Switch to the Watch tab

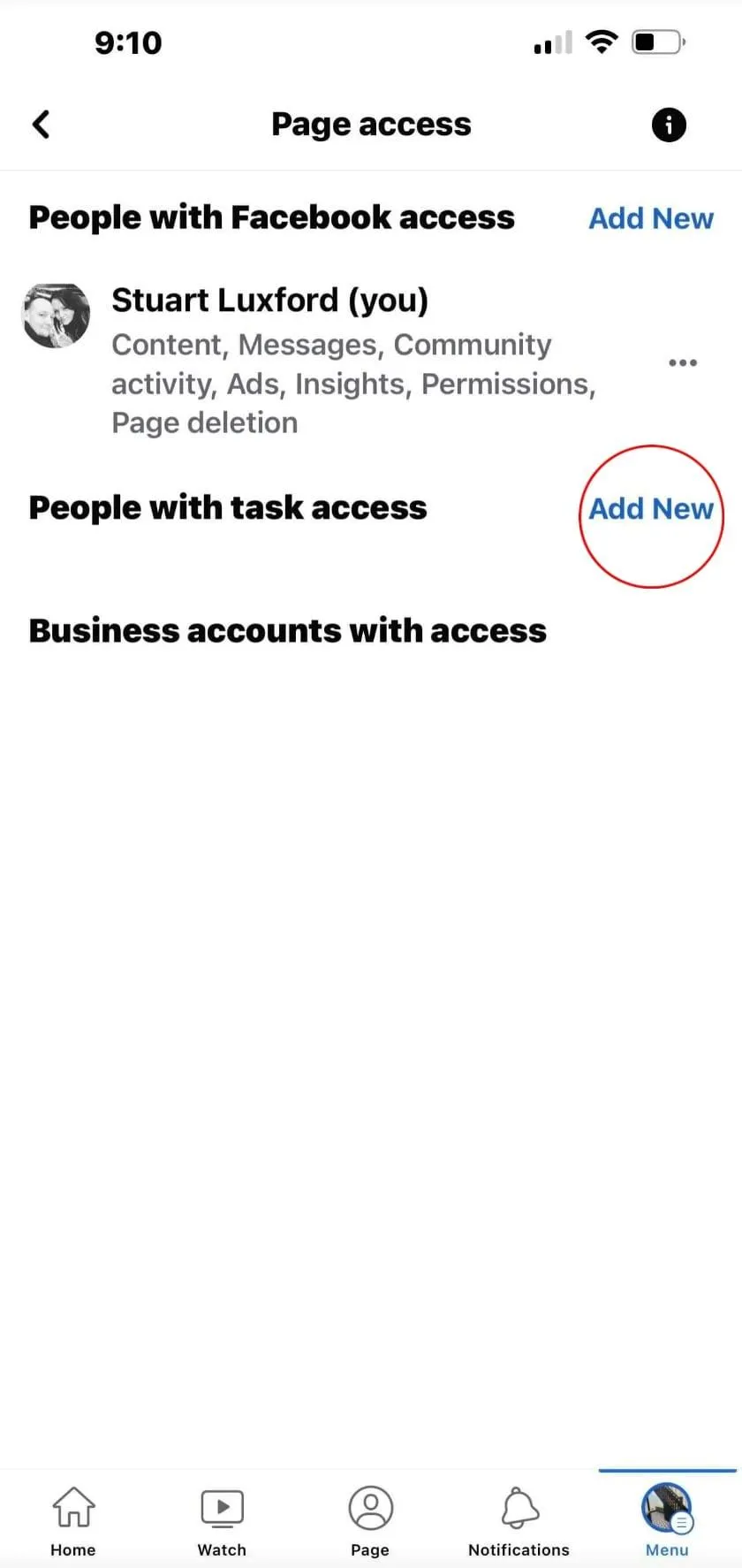coord(222,1519)
